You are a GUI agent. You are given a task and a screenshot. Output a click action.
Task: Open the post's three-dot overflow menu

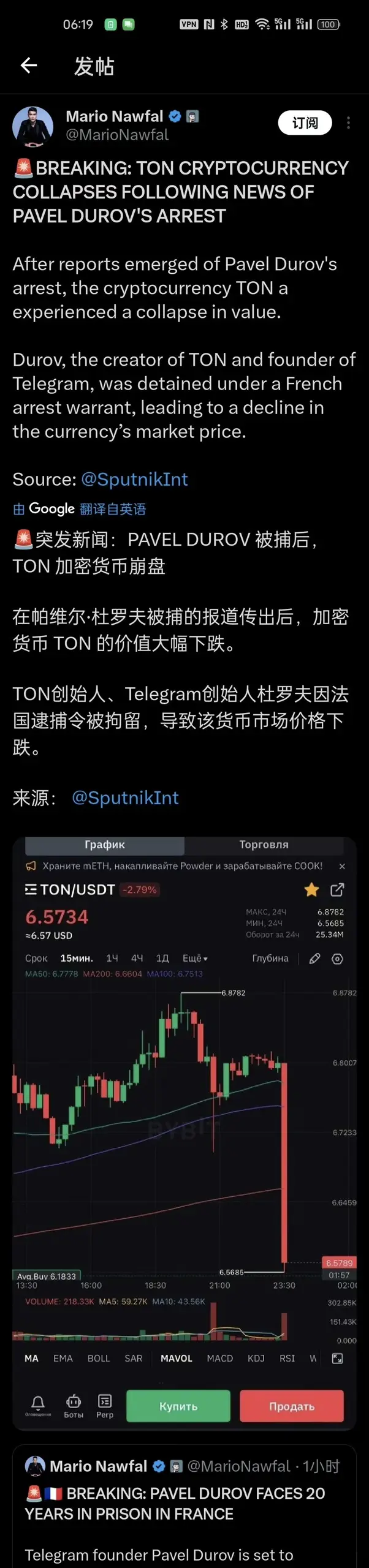tap(348, 123)
